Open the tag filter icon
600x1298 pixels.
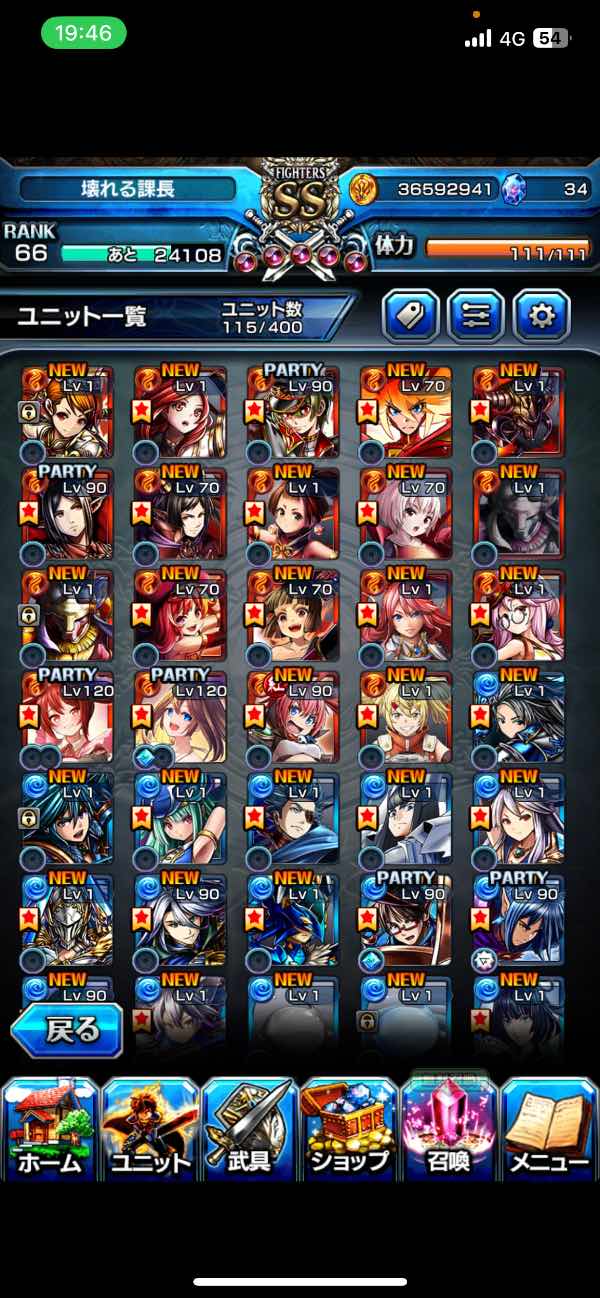[x=411, y=317]
